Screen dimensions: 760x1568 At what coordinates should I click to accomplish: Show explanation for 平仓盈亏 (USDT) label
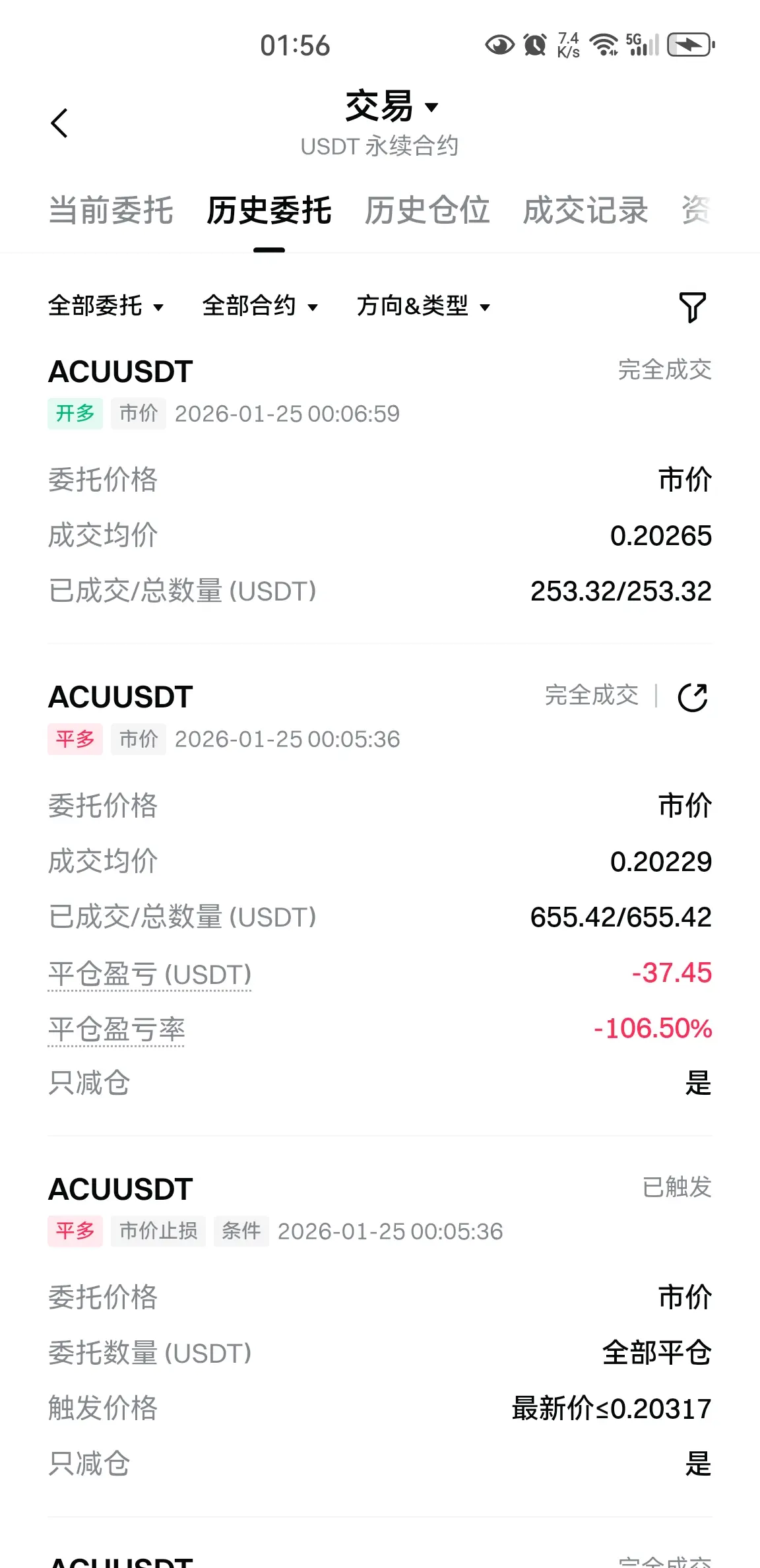pos(150,974)
